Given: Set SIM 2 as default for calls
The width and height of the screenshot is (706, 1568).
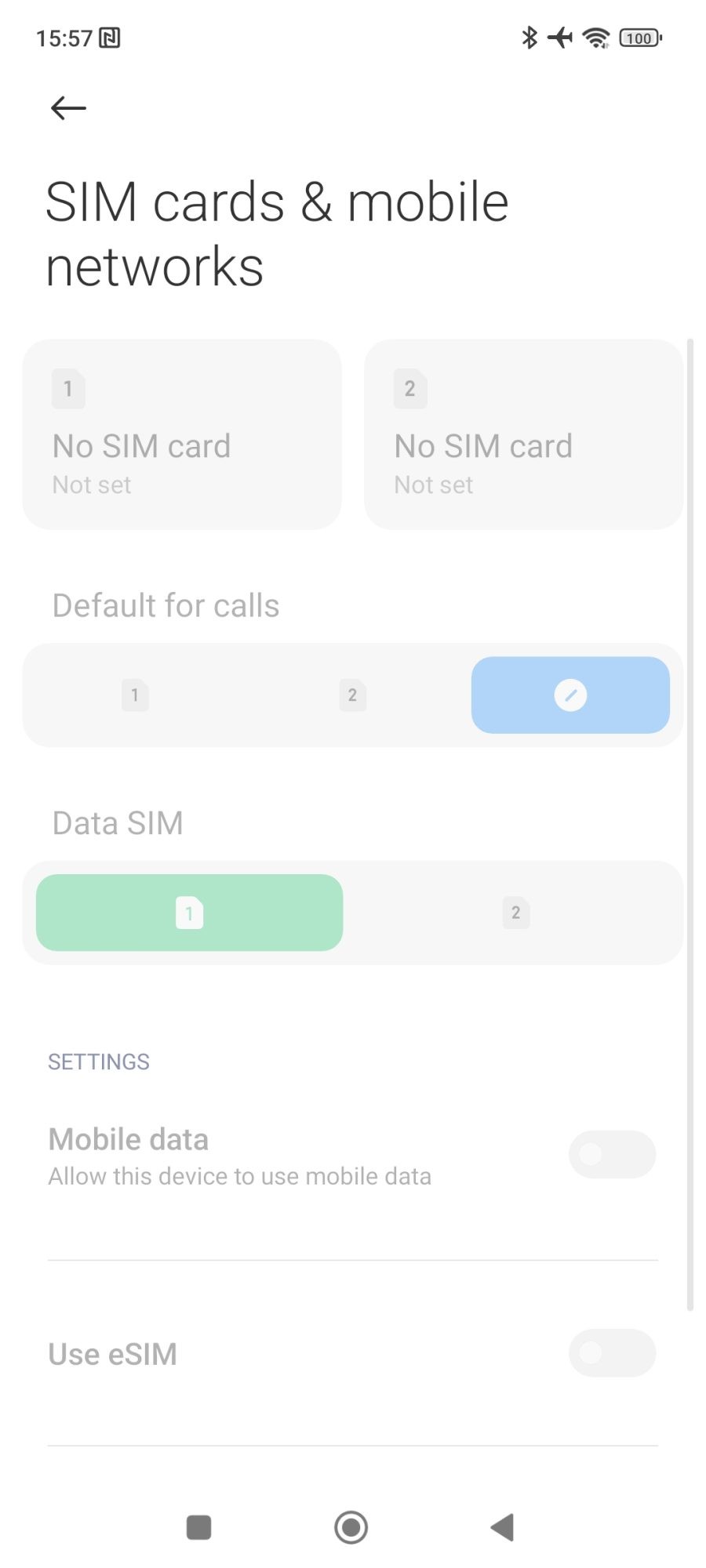Looking at the screenshot, I should pyautogui.click(x=352, y=695).
